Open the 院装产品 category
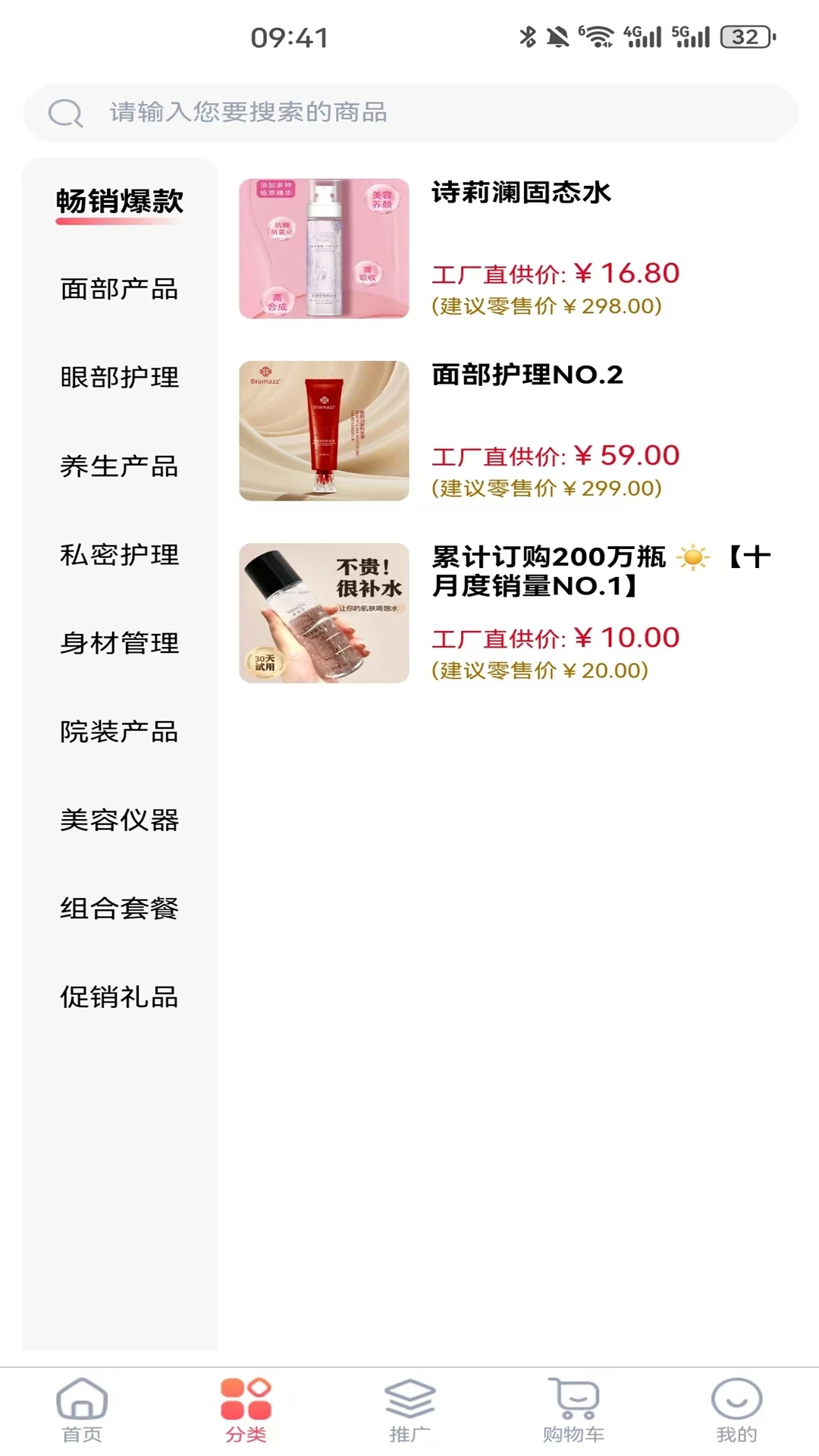 click(119, 732)
